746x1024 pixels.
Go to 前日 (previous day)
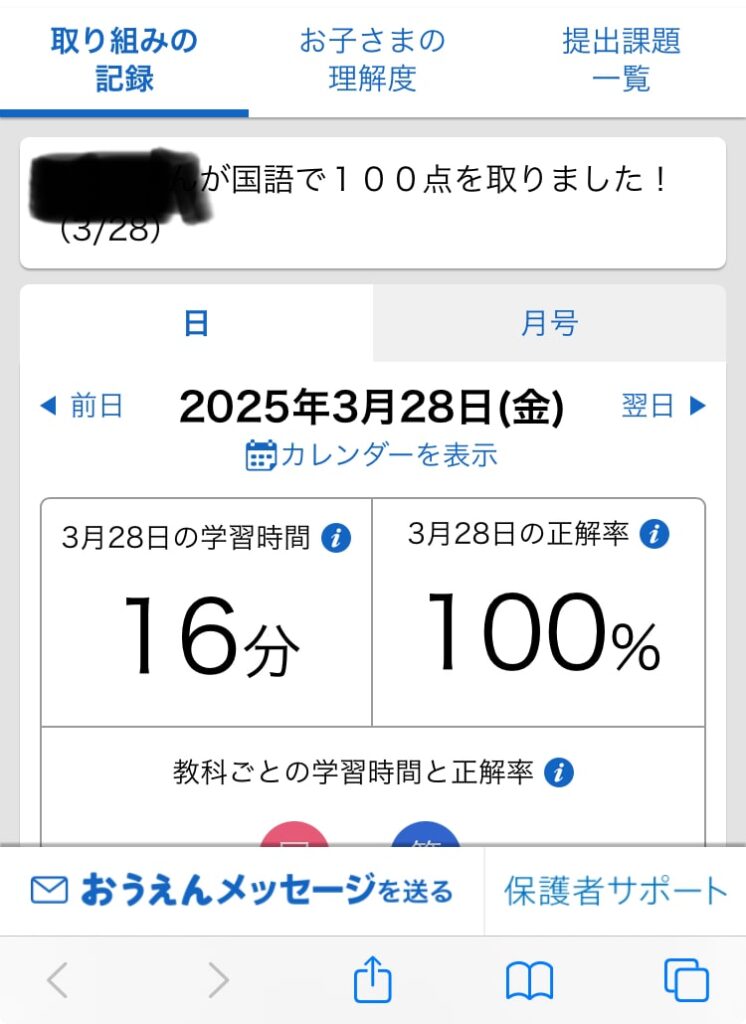tap(82, 406)
